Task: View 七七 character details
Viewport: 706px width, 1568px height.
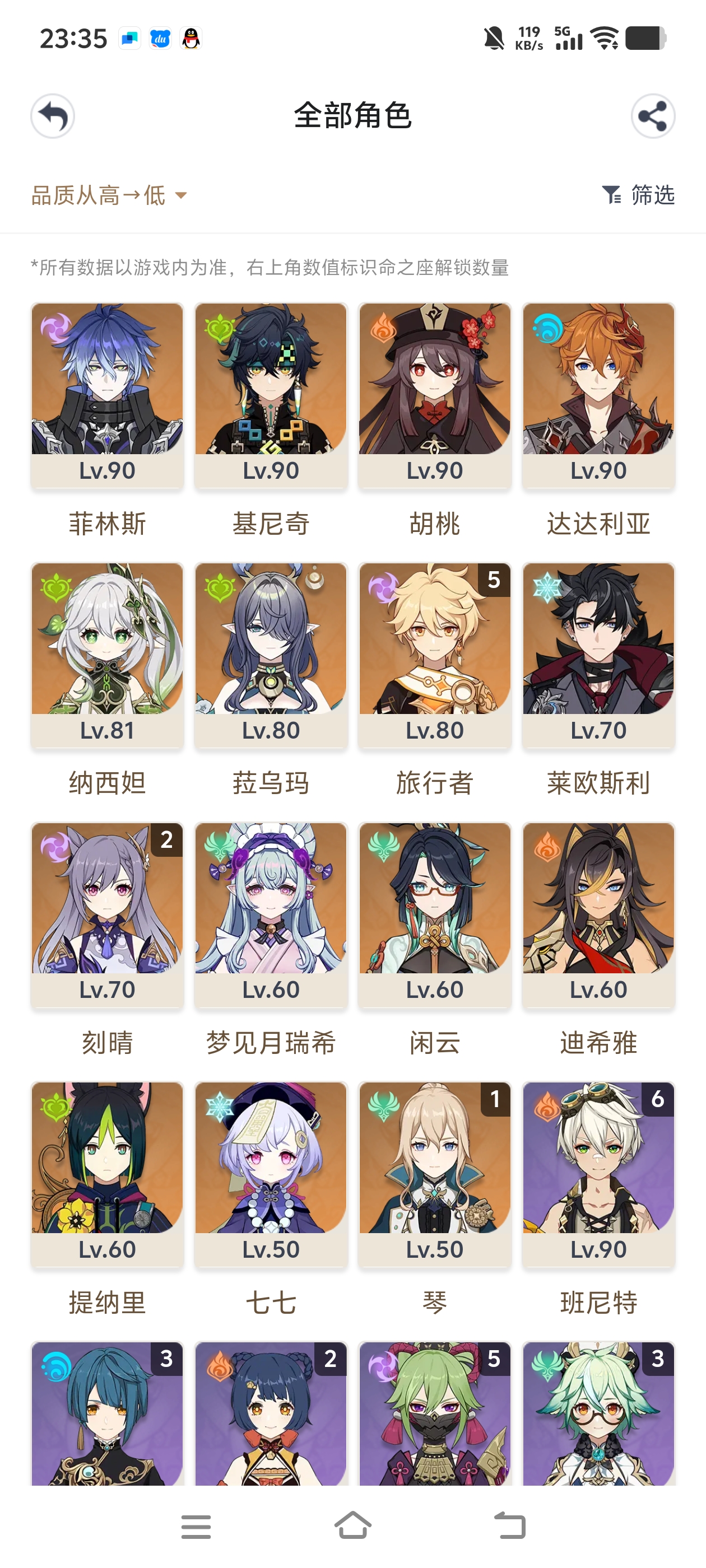Action: coord(271,1175)
